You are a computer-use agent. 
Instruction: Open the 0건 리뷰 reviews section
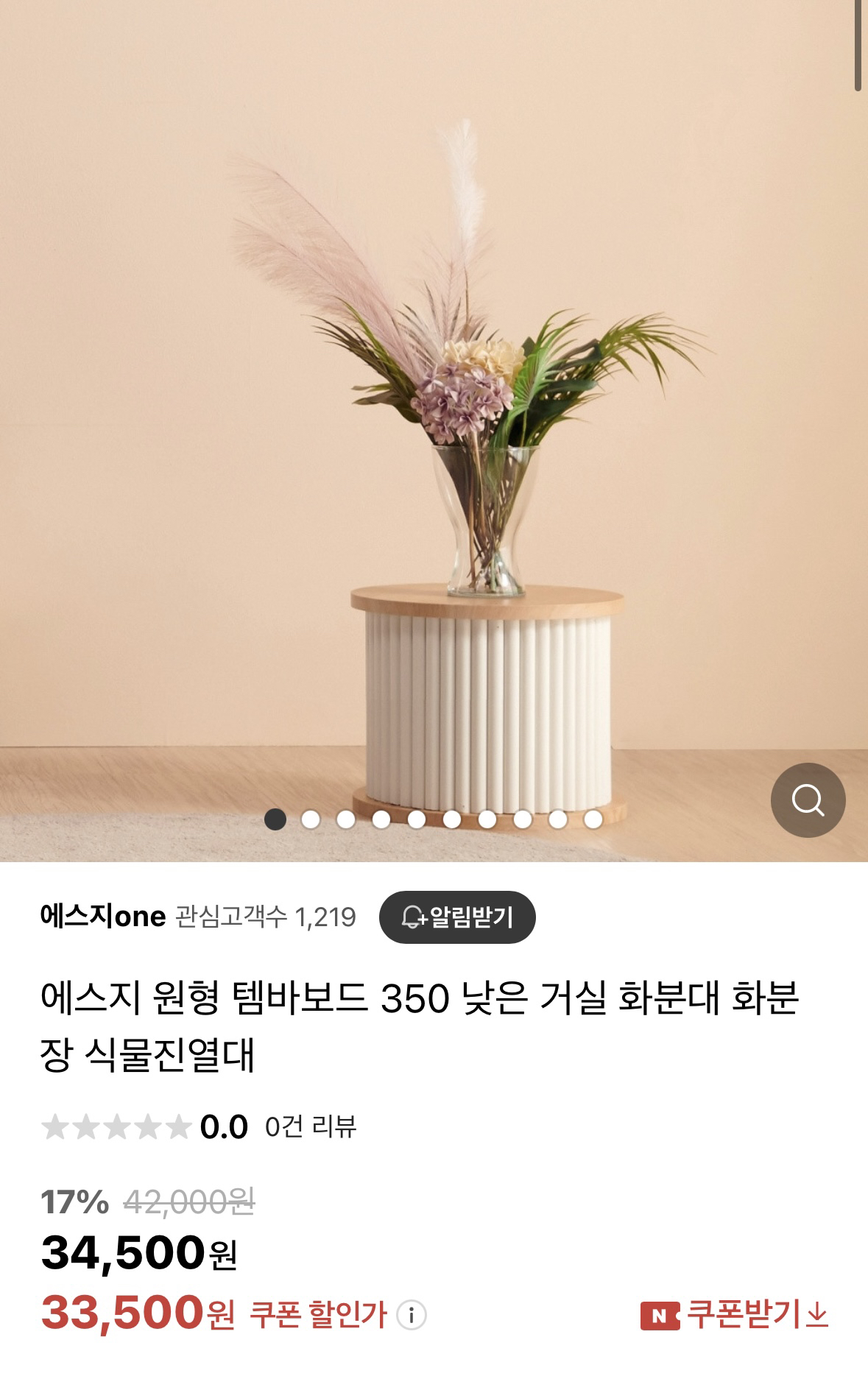click(x=310, y=1127)
